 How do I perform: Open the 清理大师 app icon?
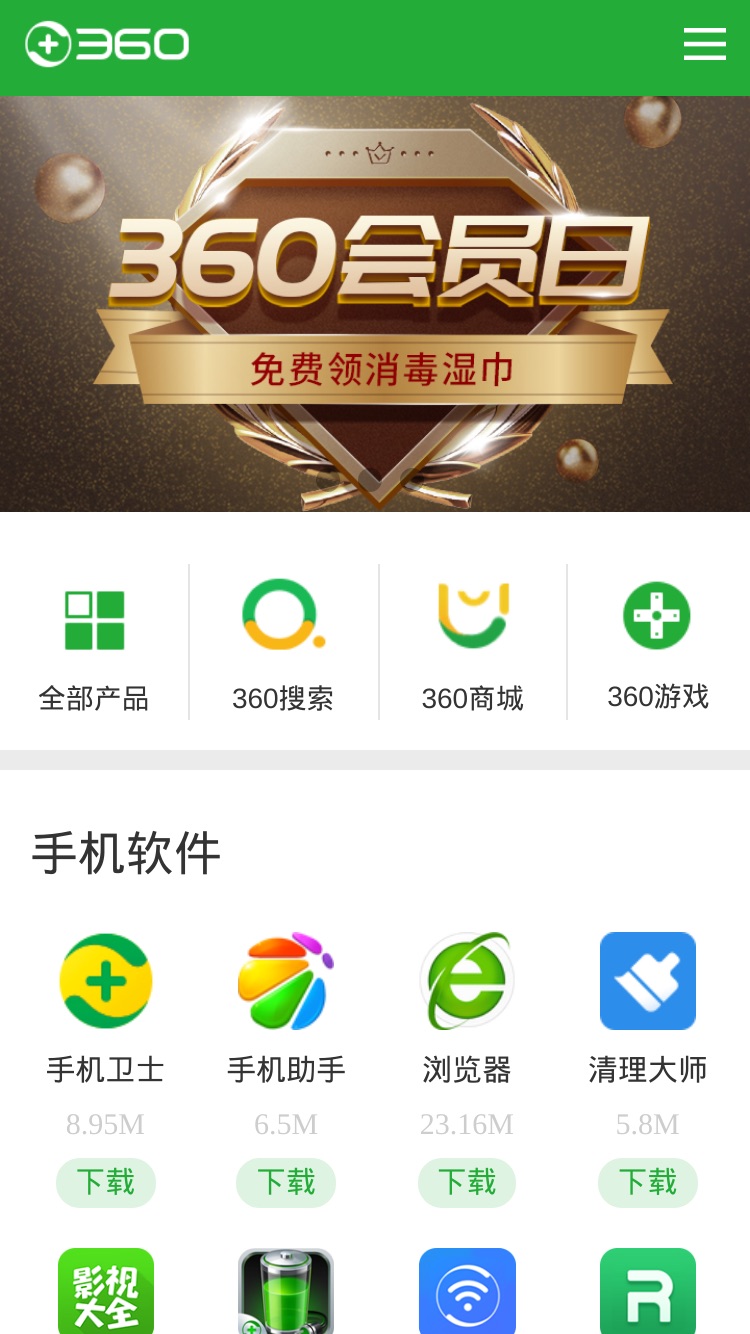[x=648, y=981]
